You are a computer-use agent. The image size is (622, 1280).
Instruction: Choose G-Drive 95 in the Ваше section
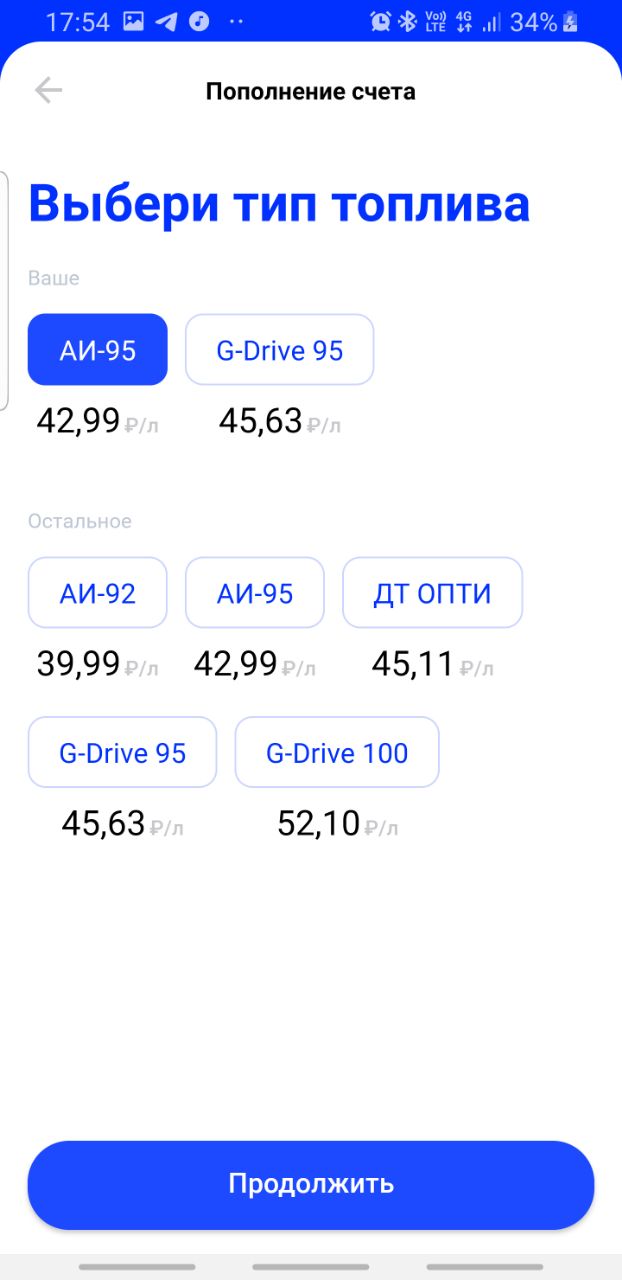[x=280, y=350]
